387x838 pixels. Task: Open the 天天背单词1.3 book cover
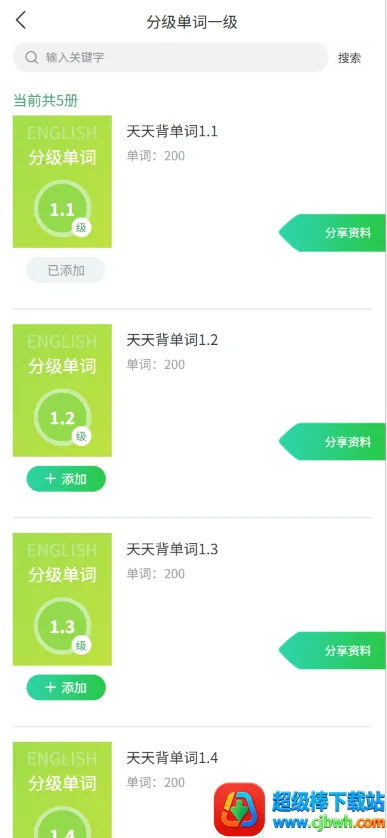tap(62, 599)
